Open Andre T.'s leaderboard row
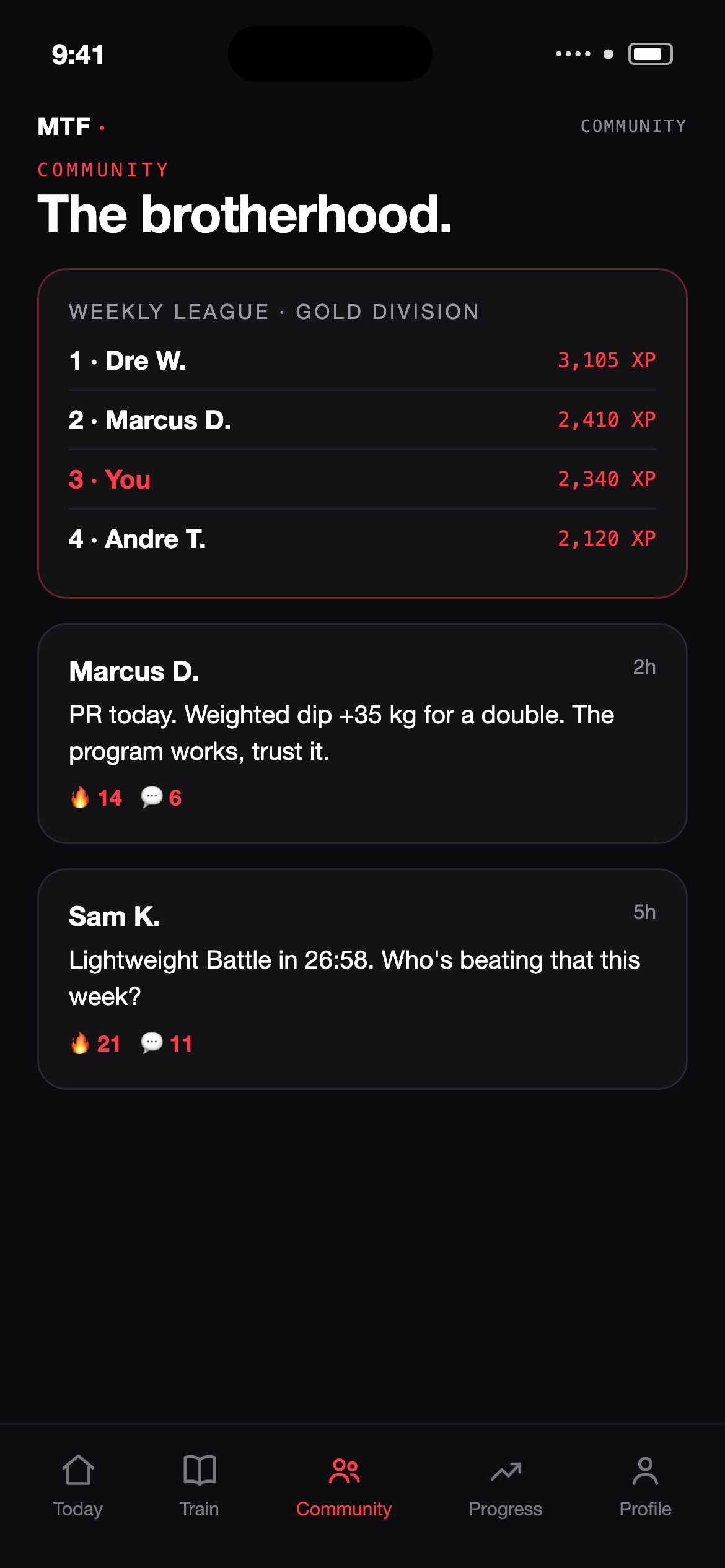 click(x=362, y=539)
